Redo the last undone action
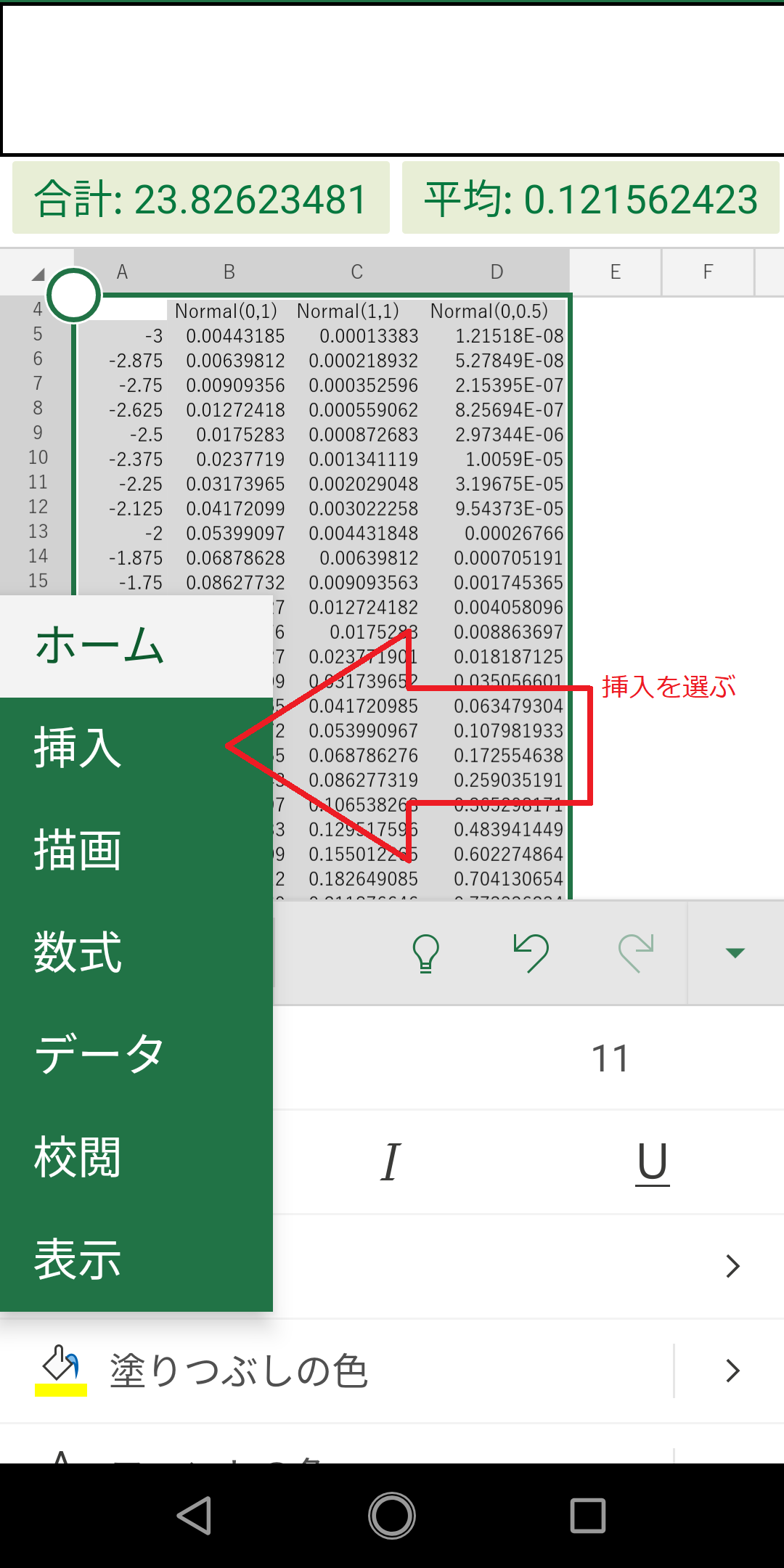 [636, 953]
